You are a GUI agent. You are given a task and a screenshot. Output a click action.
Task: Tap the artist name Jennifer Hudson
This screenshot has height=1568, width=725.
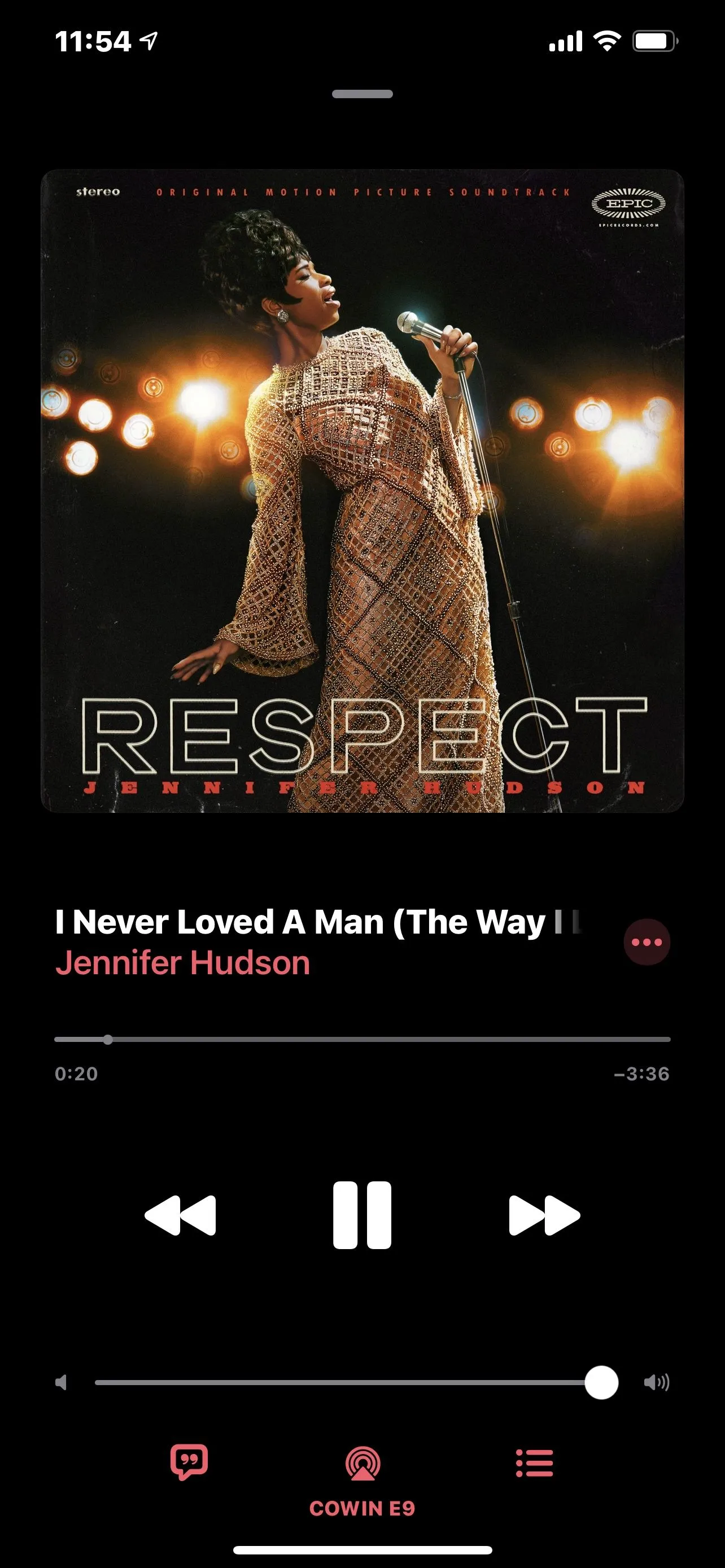coord(182,963)
